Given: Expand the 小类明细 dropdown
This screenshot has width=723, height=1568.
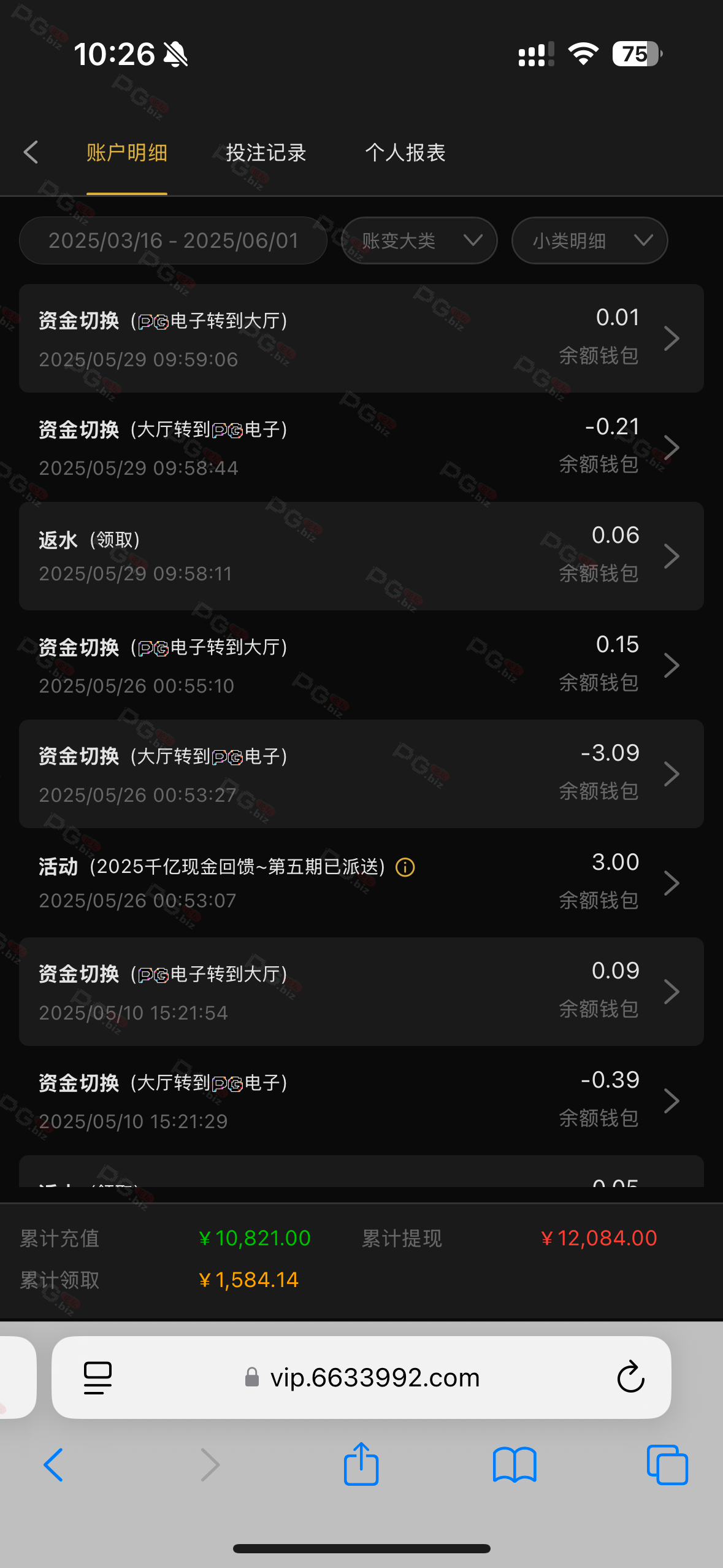Looking at the screenshot, I should pos(589,240).
